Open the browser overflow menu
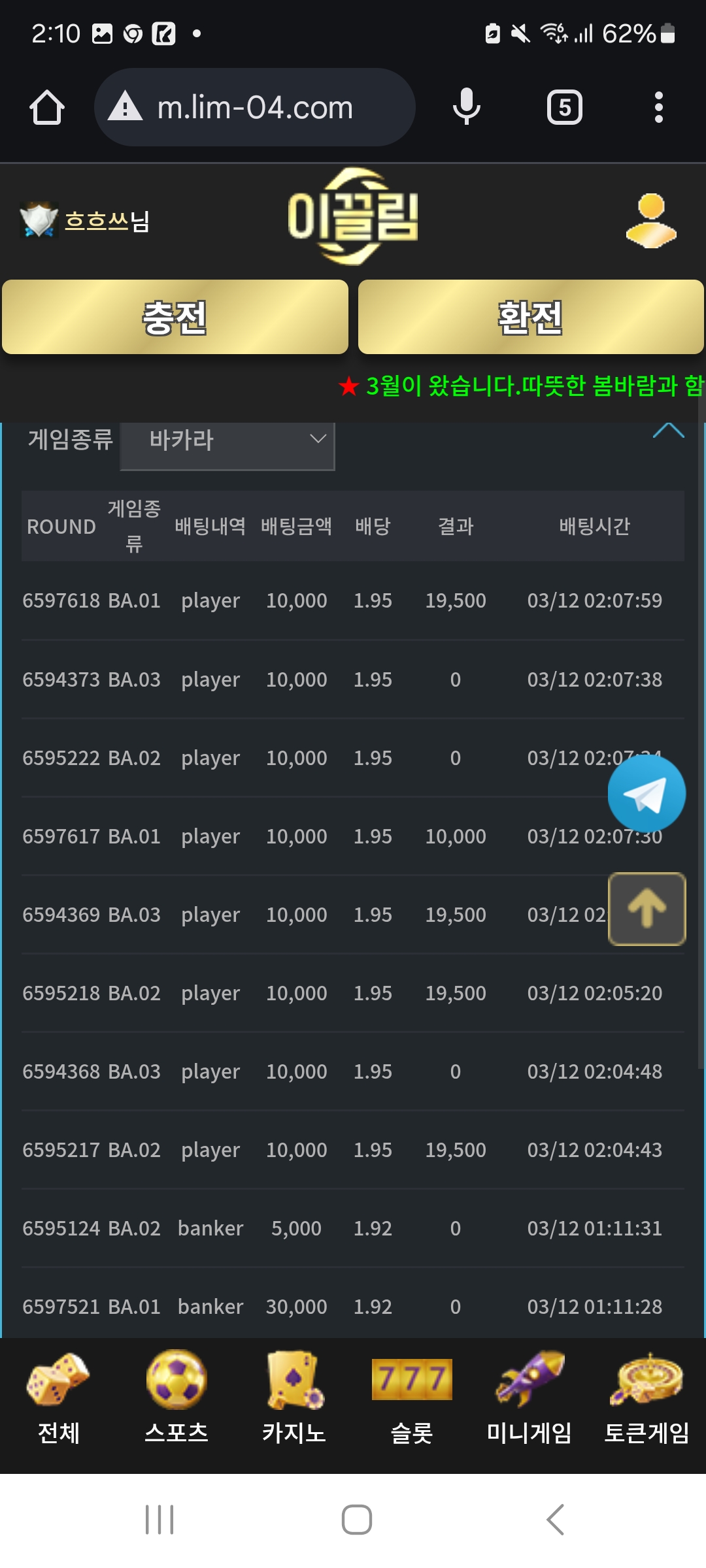 point(658,108)
